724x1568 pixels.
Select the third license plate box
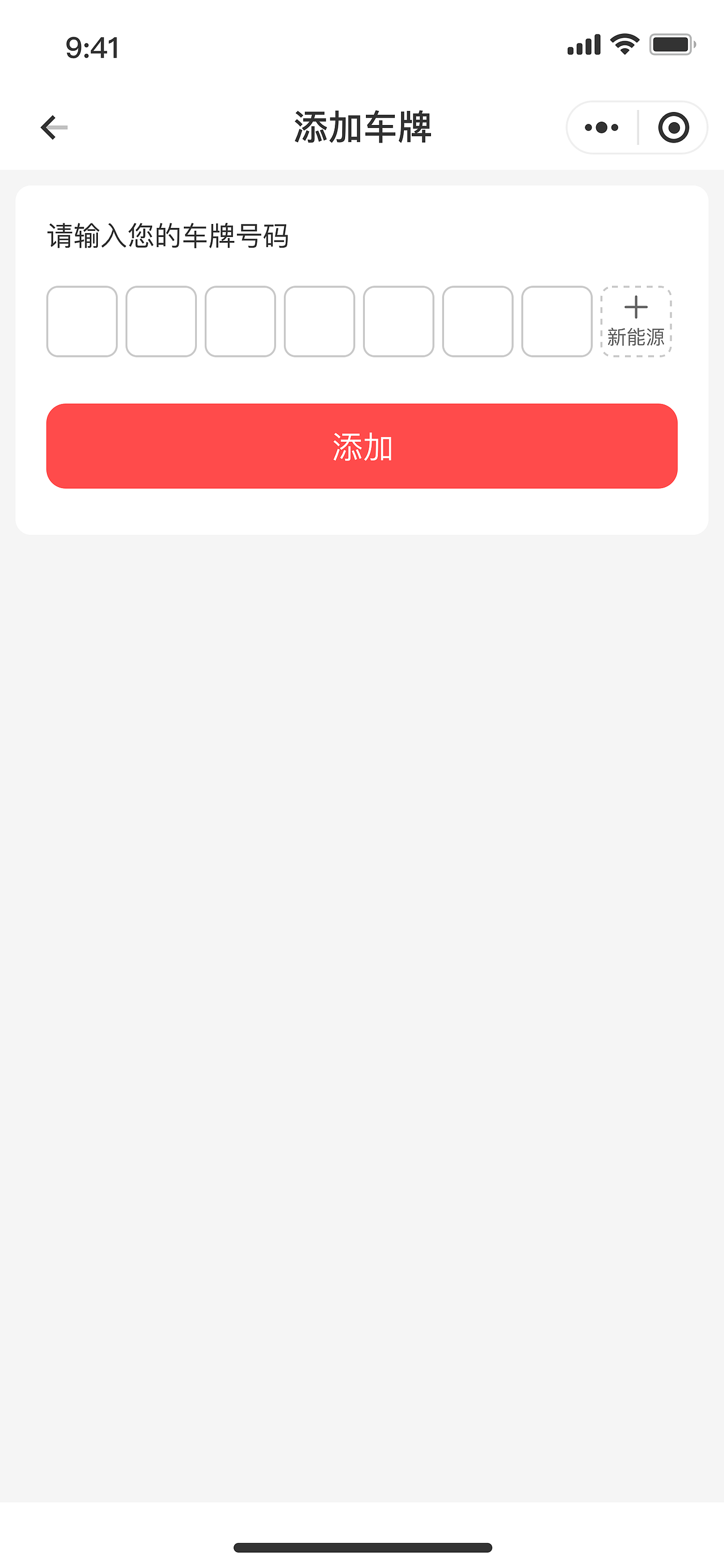click(240, 321)
